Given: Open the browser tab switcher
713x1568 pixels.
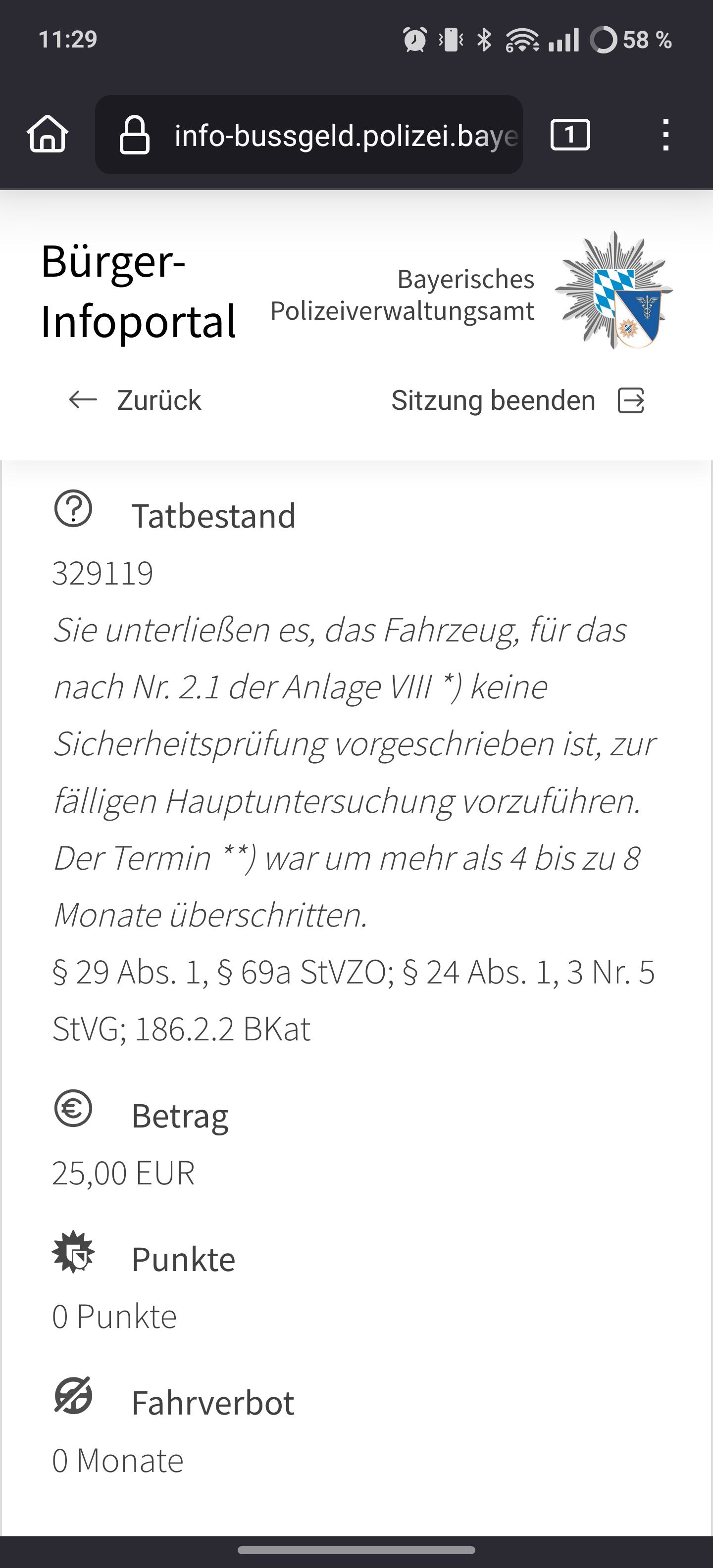Looking at the screenshot, I should (570, 135).
